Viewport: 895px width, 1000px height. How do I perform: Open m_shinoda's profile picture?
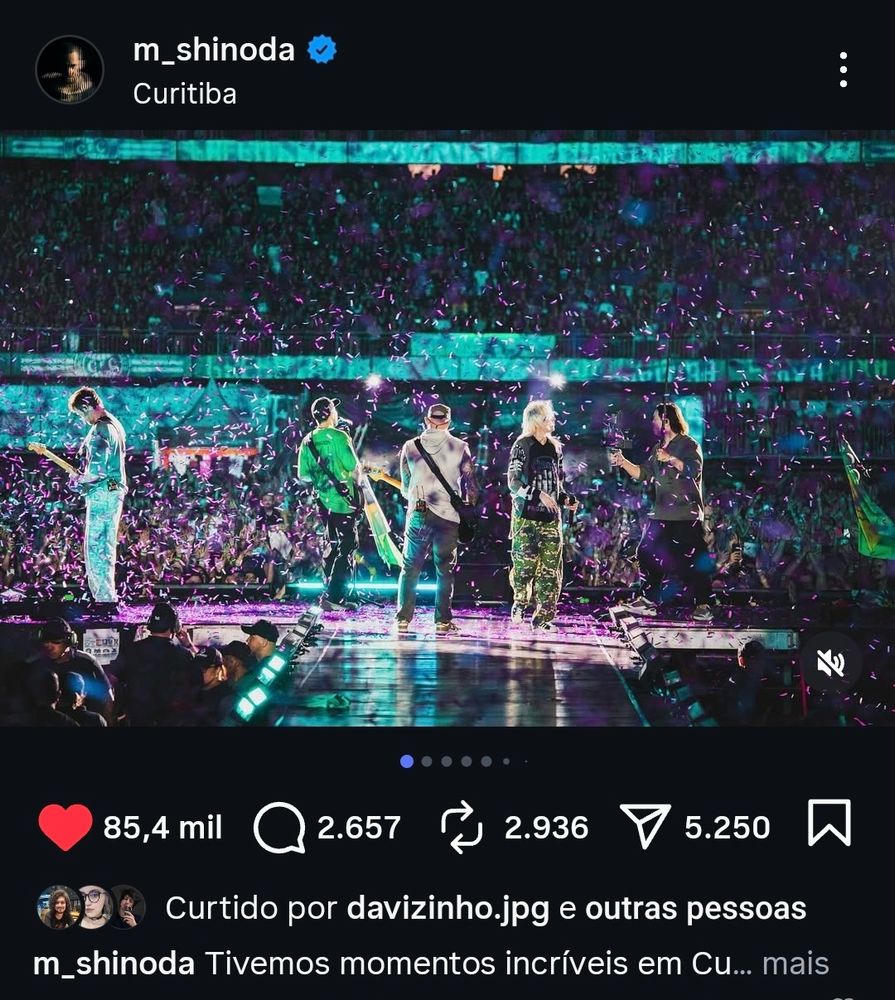(69, 69)
